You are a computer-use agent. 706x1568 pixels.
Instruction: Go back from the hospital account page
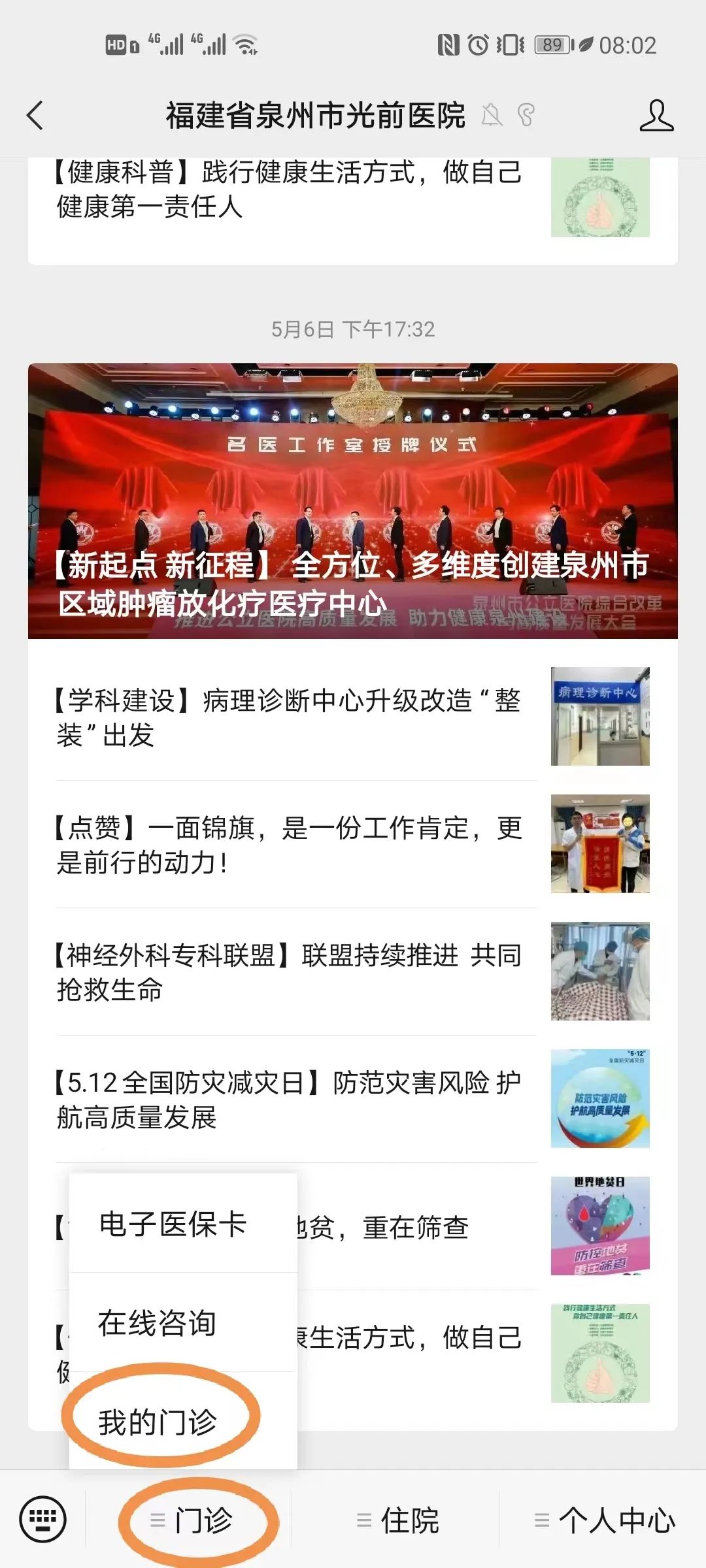(x=35, y=116)
